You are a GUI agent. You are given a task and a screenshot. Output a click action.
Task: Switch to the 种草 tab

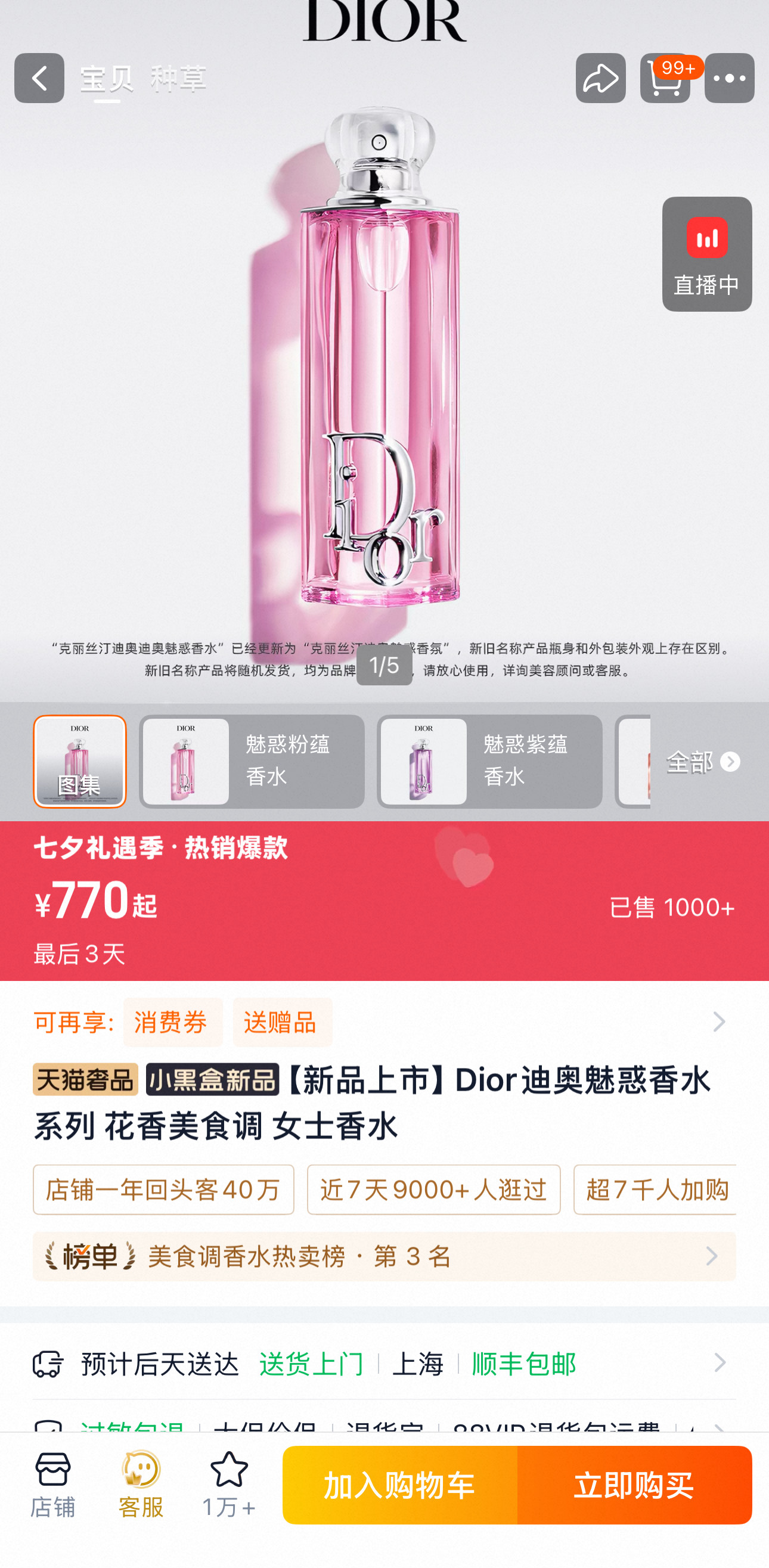click(178, 79)
